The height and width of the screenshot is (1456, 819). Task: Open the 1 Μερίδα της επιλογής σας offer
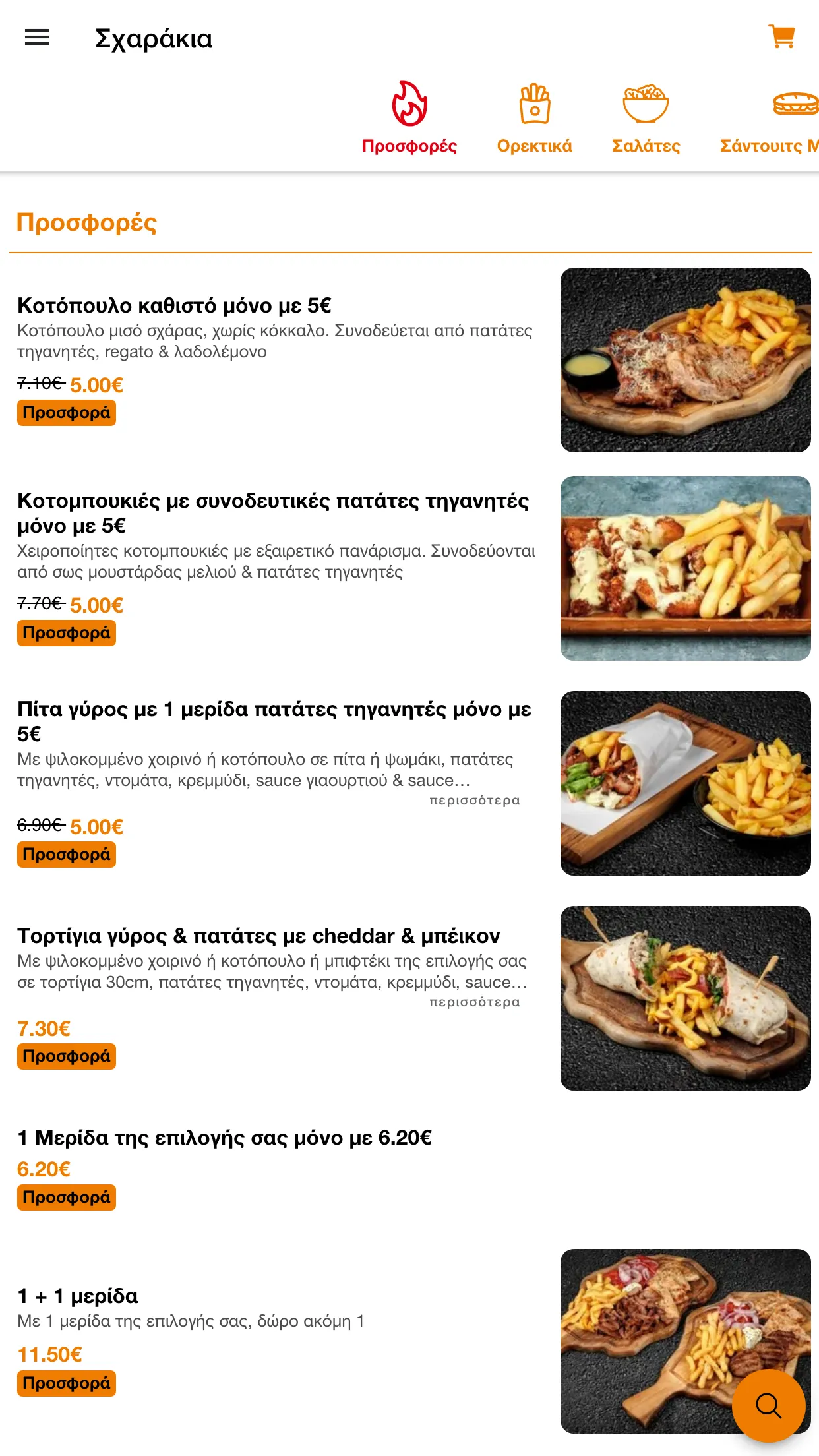(224, 1137)
